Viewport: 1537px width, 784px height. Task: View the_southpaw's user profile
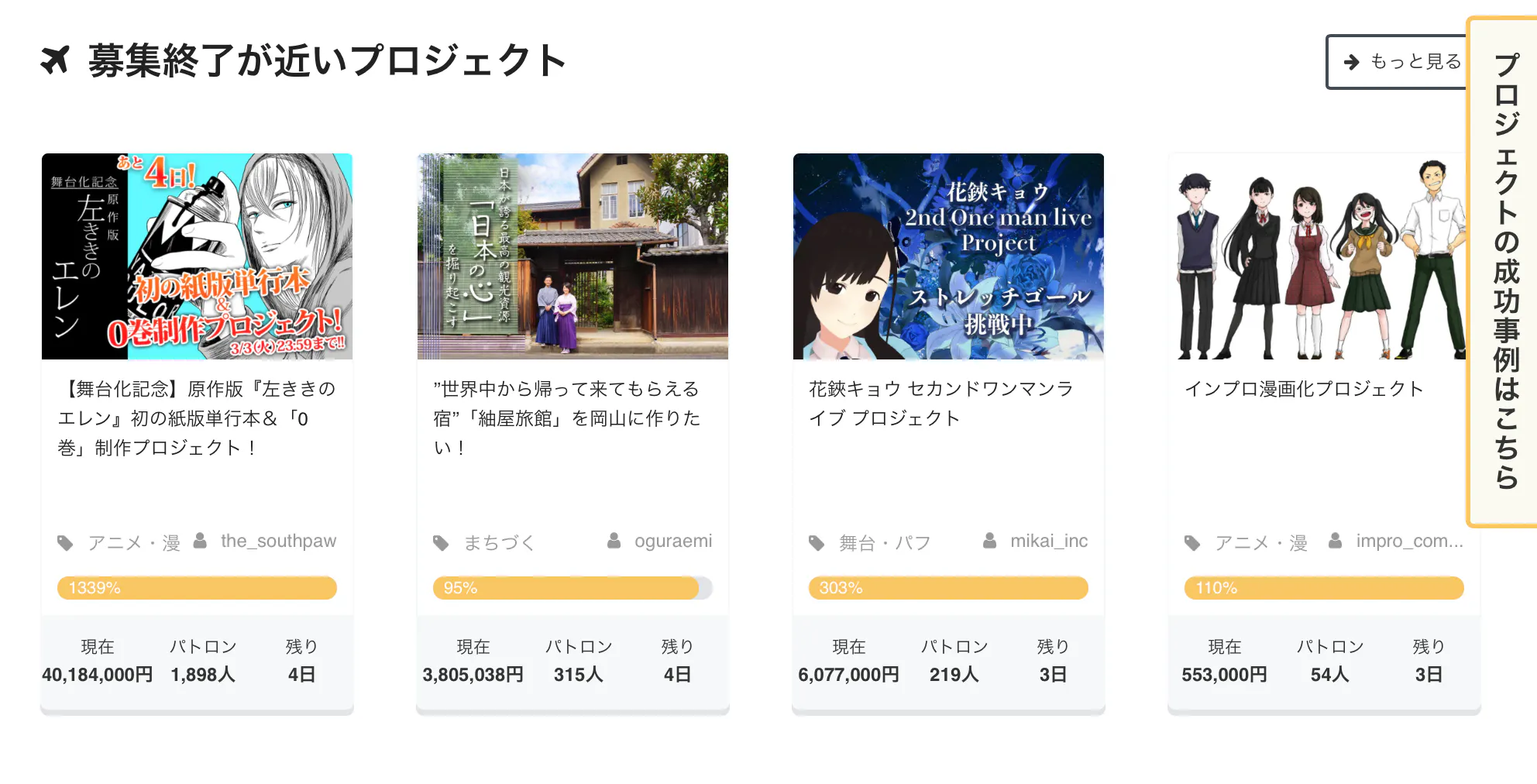(x=277, y=541)
